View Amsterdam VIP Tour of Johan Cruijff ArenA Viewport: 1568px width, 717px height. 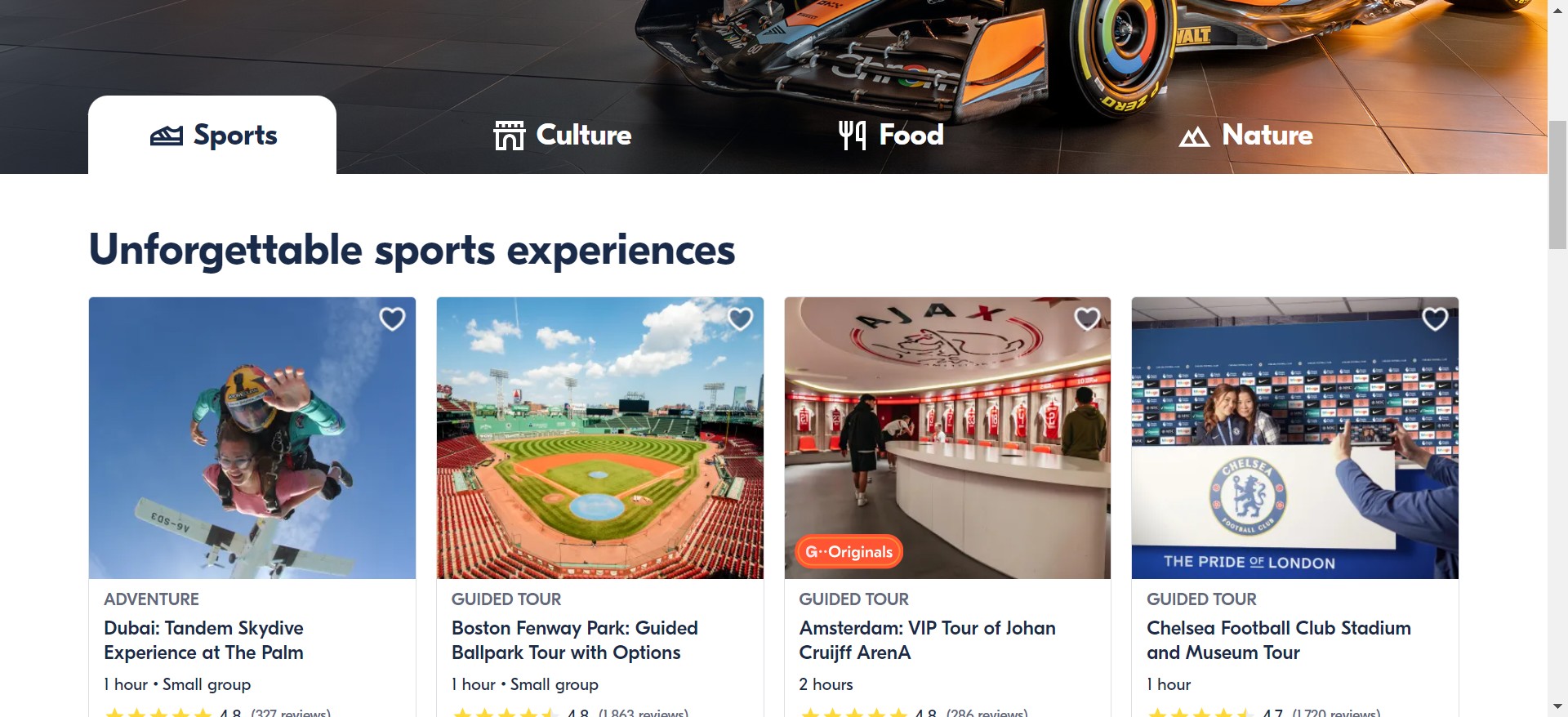coord(926,639)
